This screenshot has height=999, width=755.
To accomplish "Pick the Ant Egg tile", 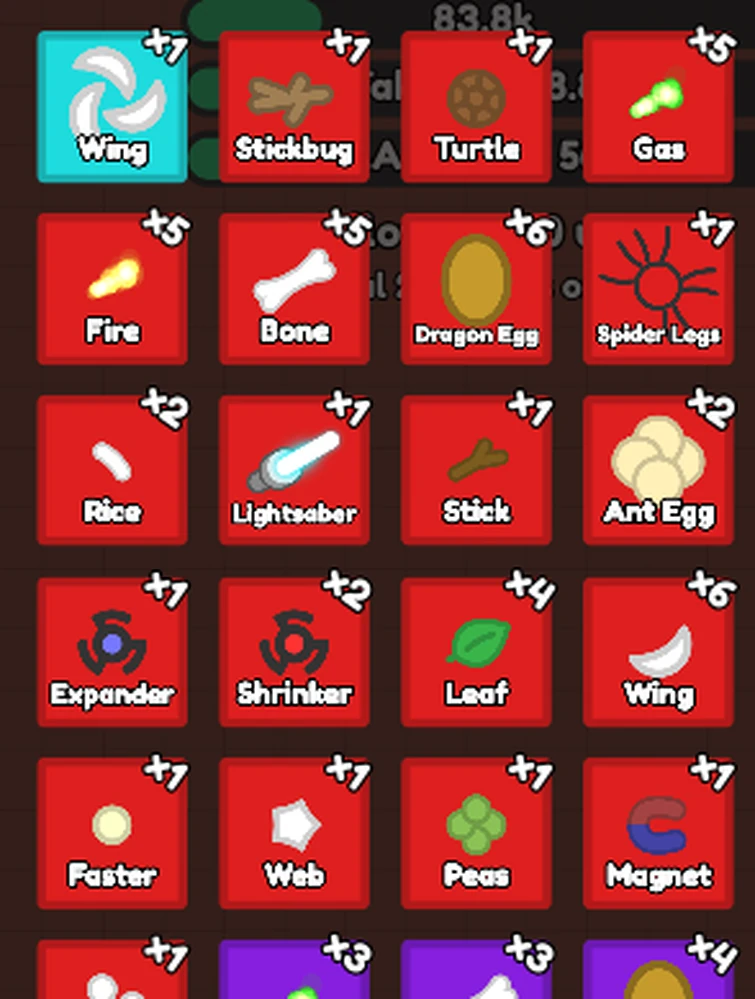I will coord(658,471).
